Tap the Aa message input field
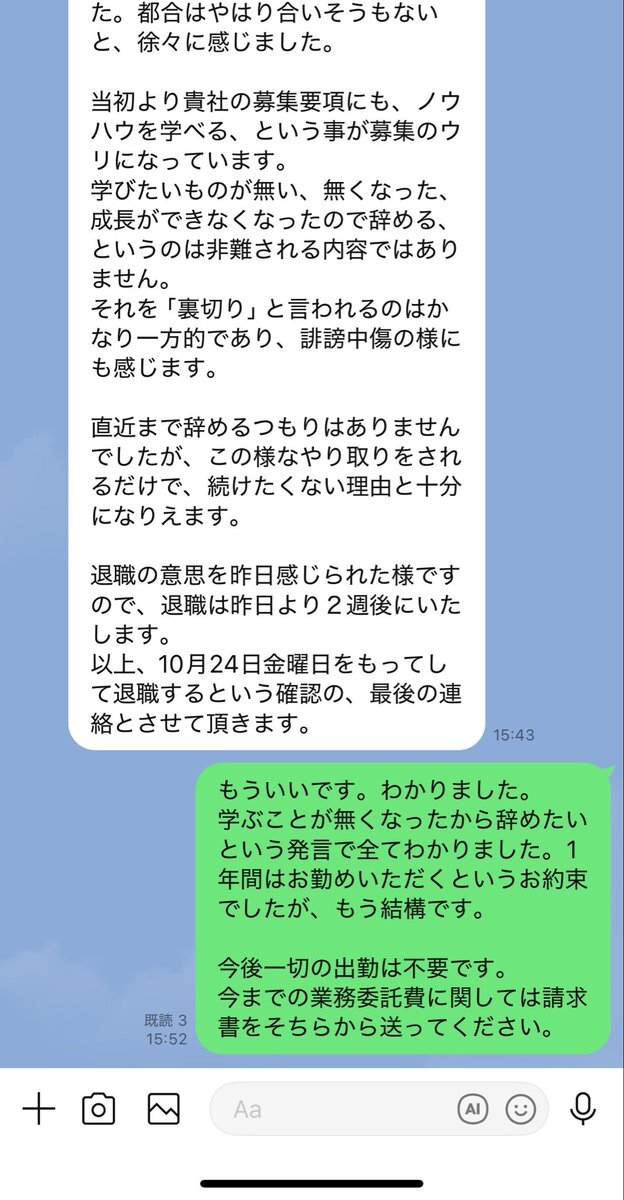The height and width of the screenshot is (1200, 624). (x=330, y=1109)
